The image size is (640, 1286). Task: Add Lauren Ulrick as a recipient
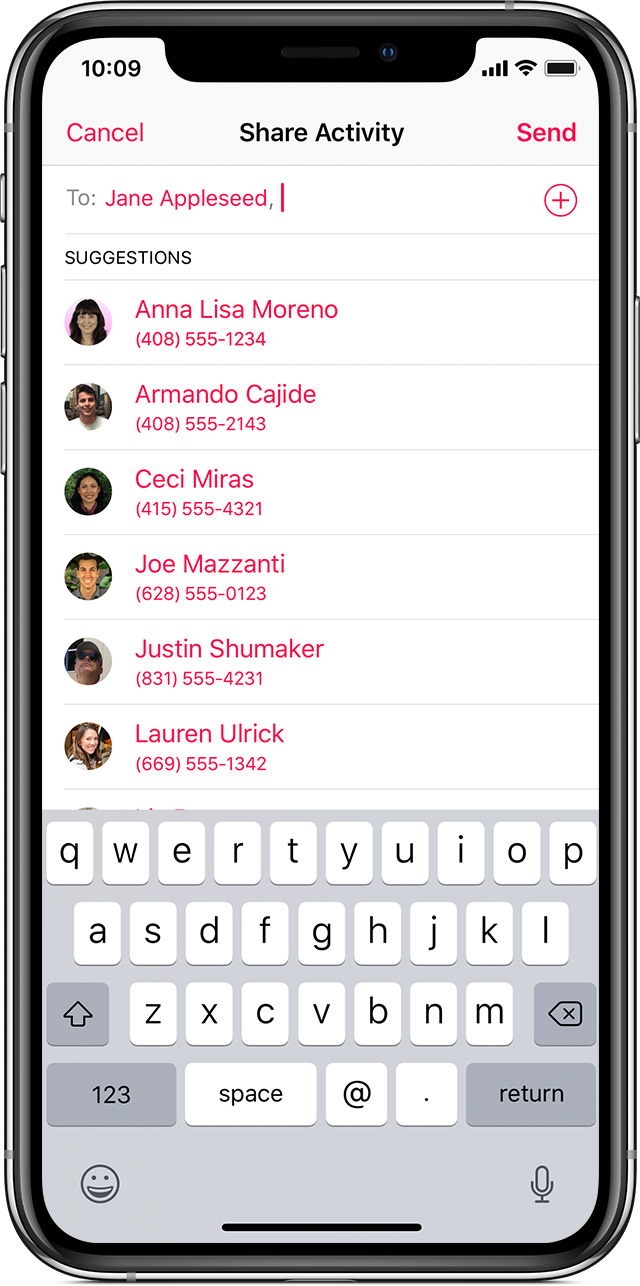[320, 747]
